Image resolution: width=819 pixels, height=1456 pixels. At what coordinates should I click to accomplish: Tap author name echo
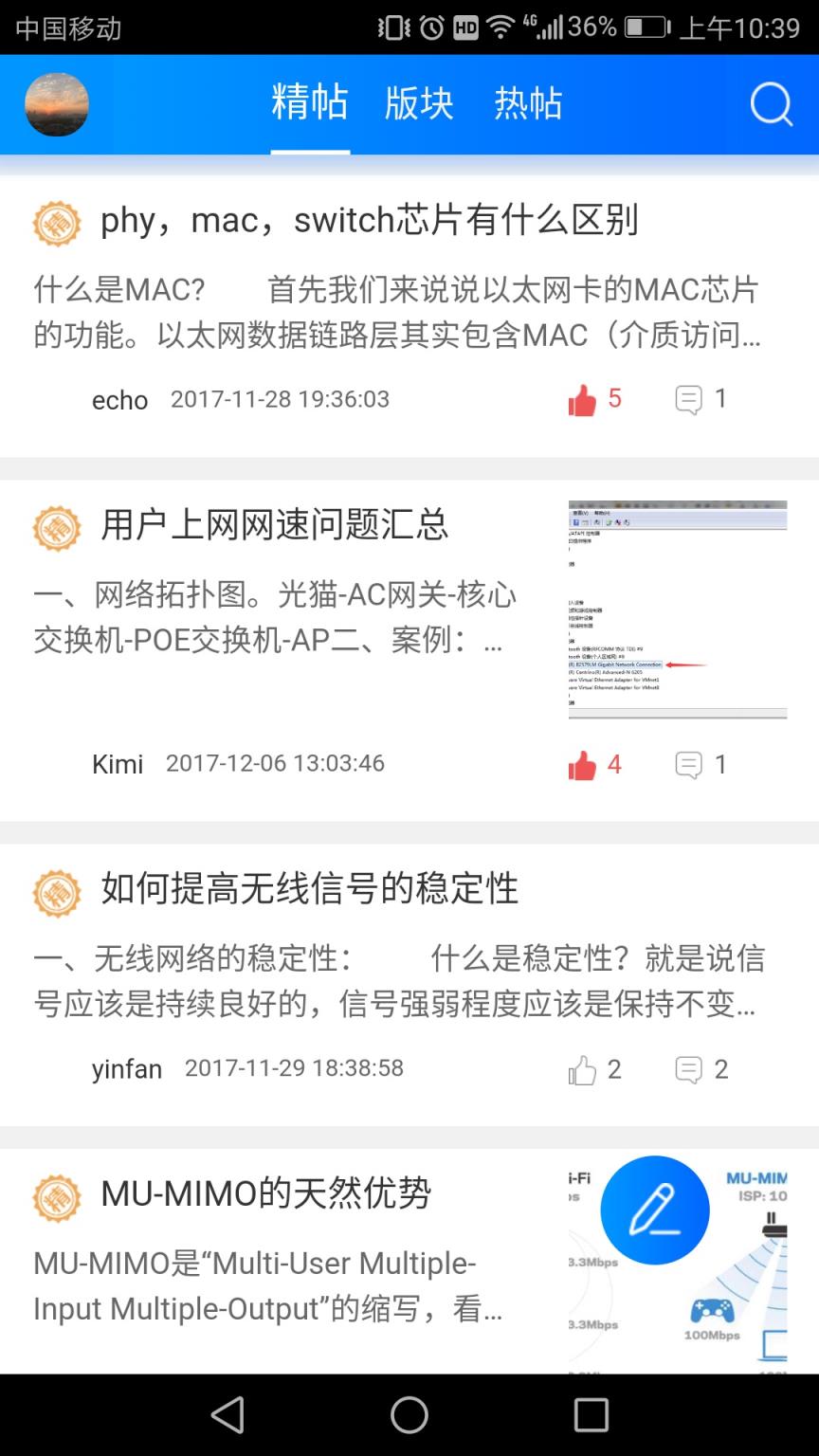click(x=119, y=400)
